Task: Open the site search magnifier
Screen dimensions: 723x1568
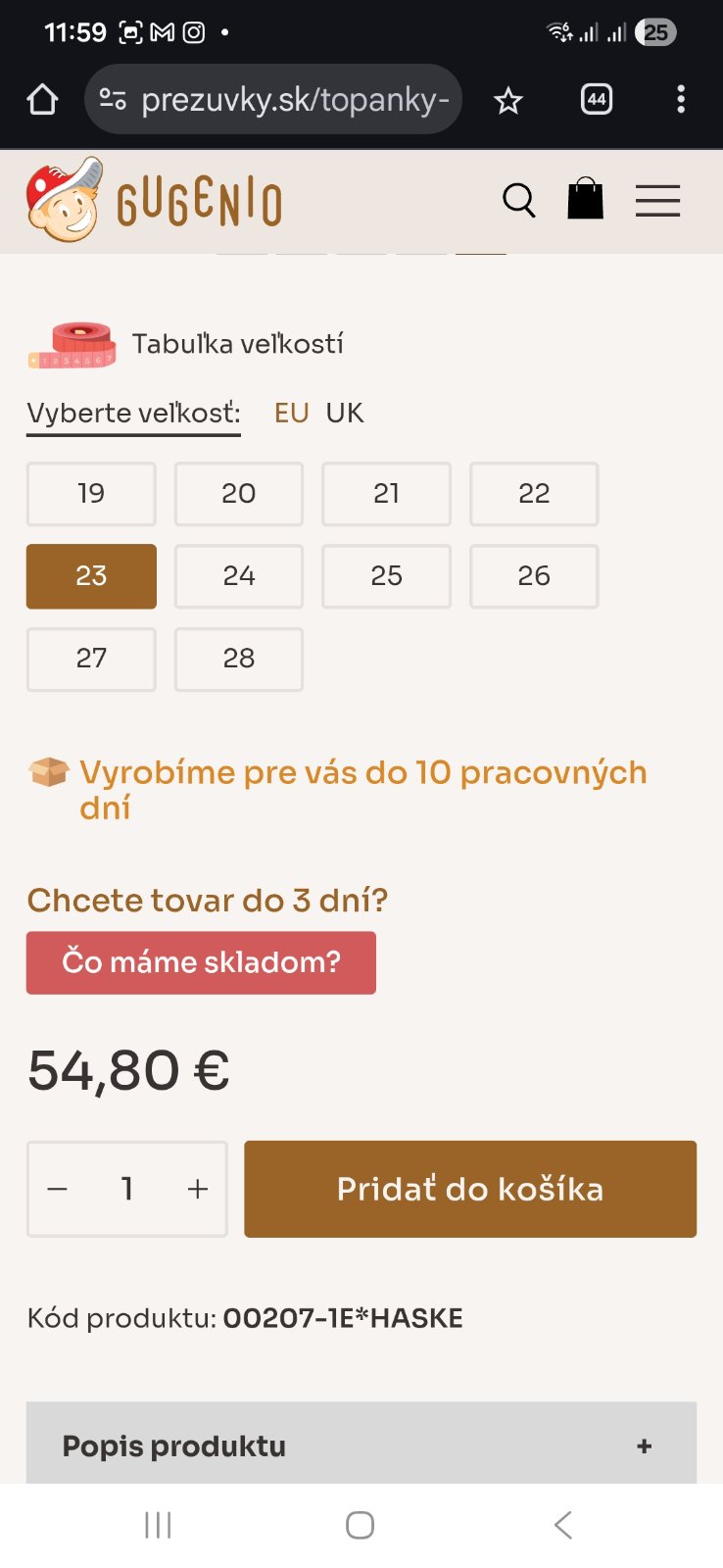Action: click(x=518, y=201)
